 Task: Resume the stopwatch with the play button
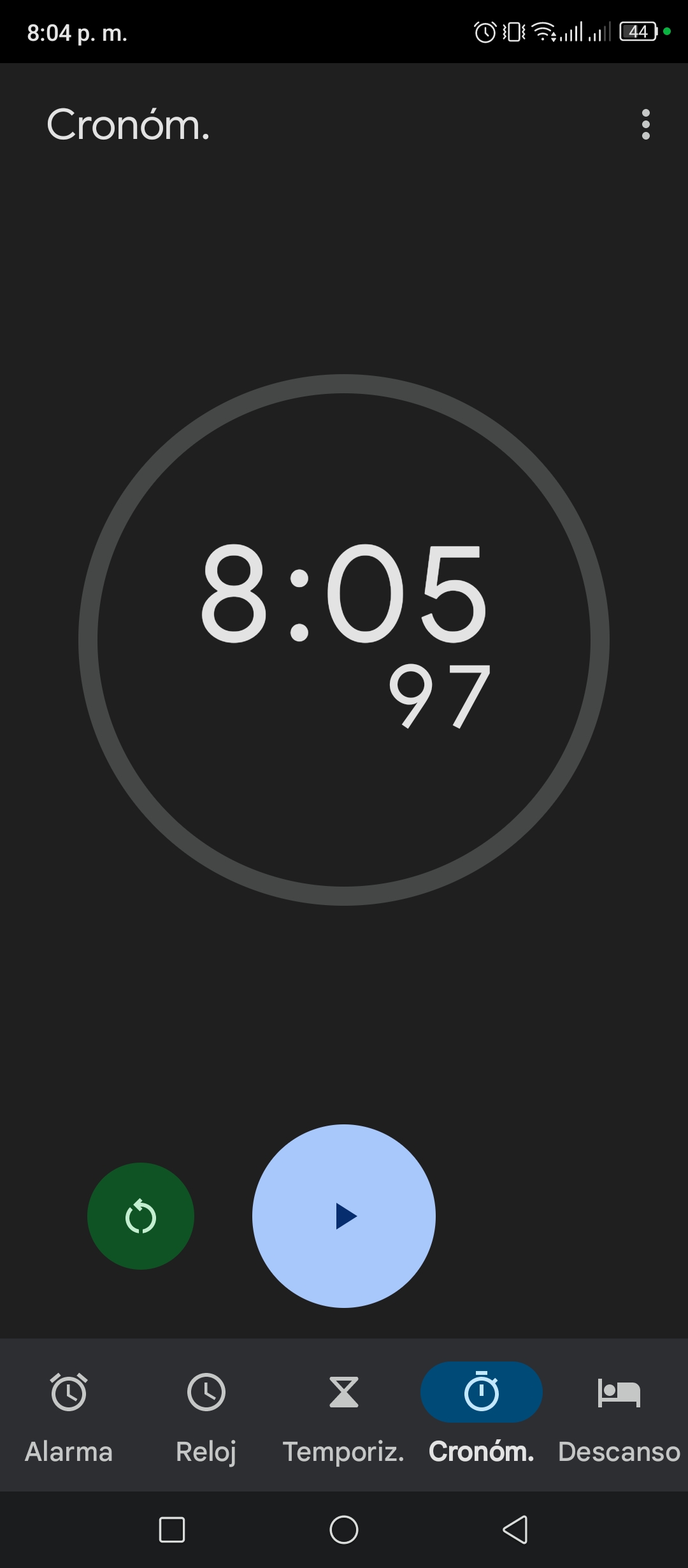pyautogui.click(x=344, y=1216)
